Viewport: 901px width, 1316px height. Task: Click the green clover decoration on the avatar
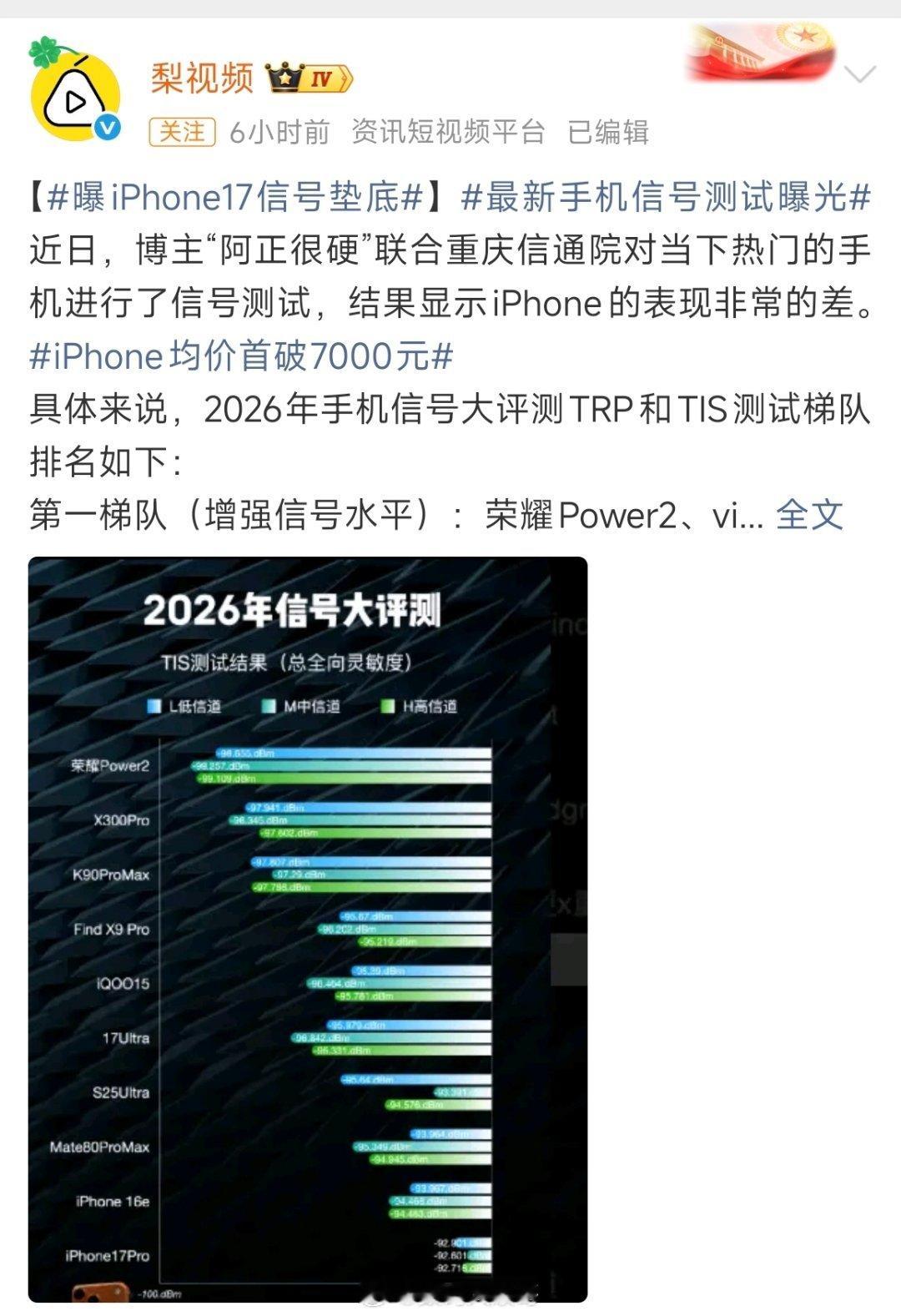tap(46, 52)
